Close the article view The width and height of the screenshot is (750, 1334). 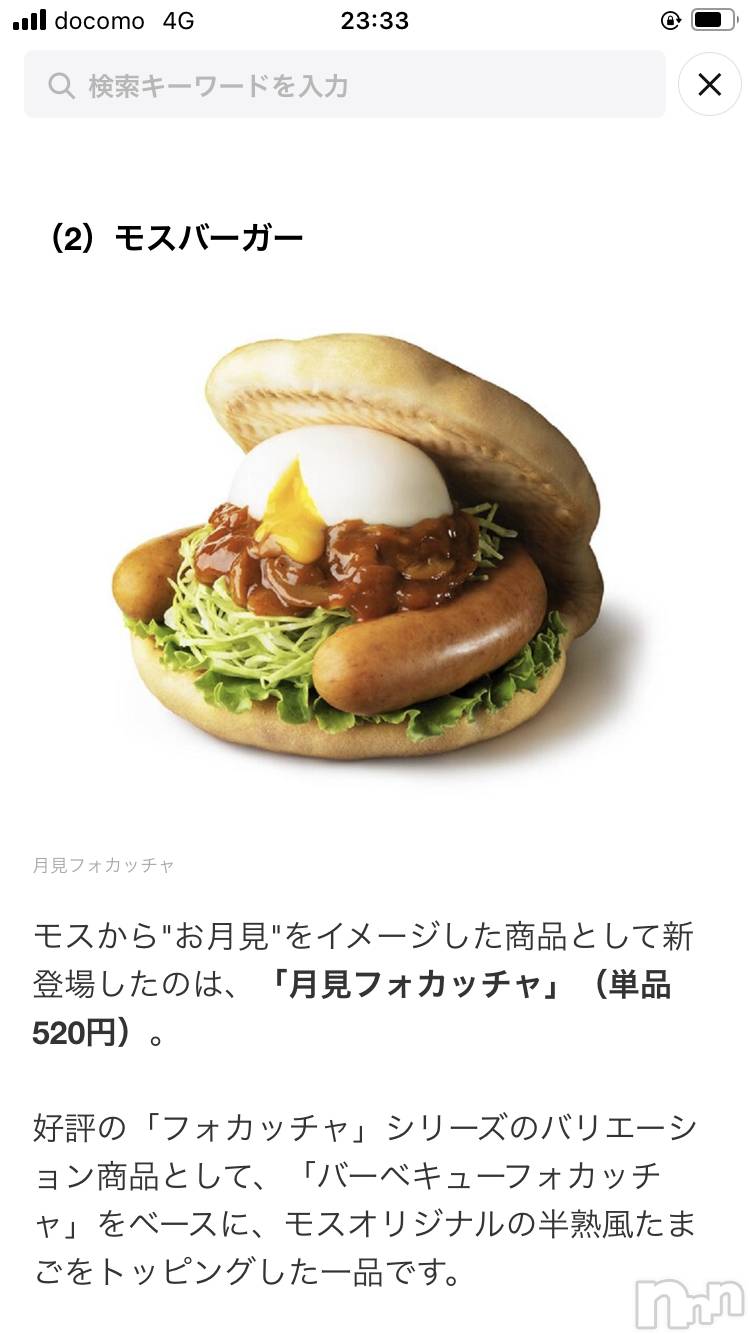(709, 85)
